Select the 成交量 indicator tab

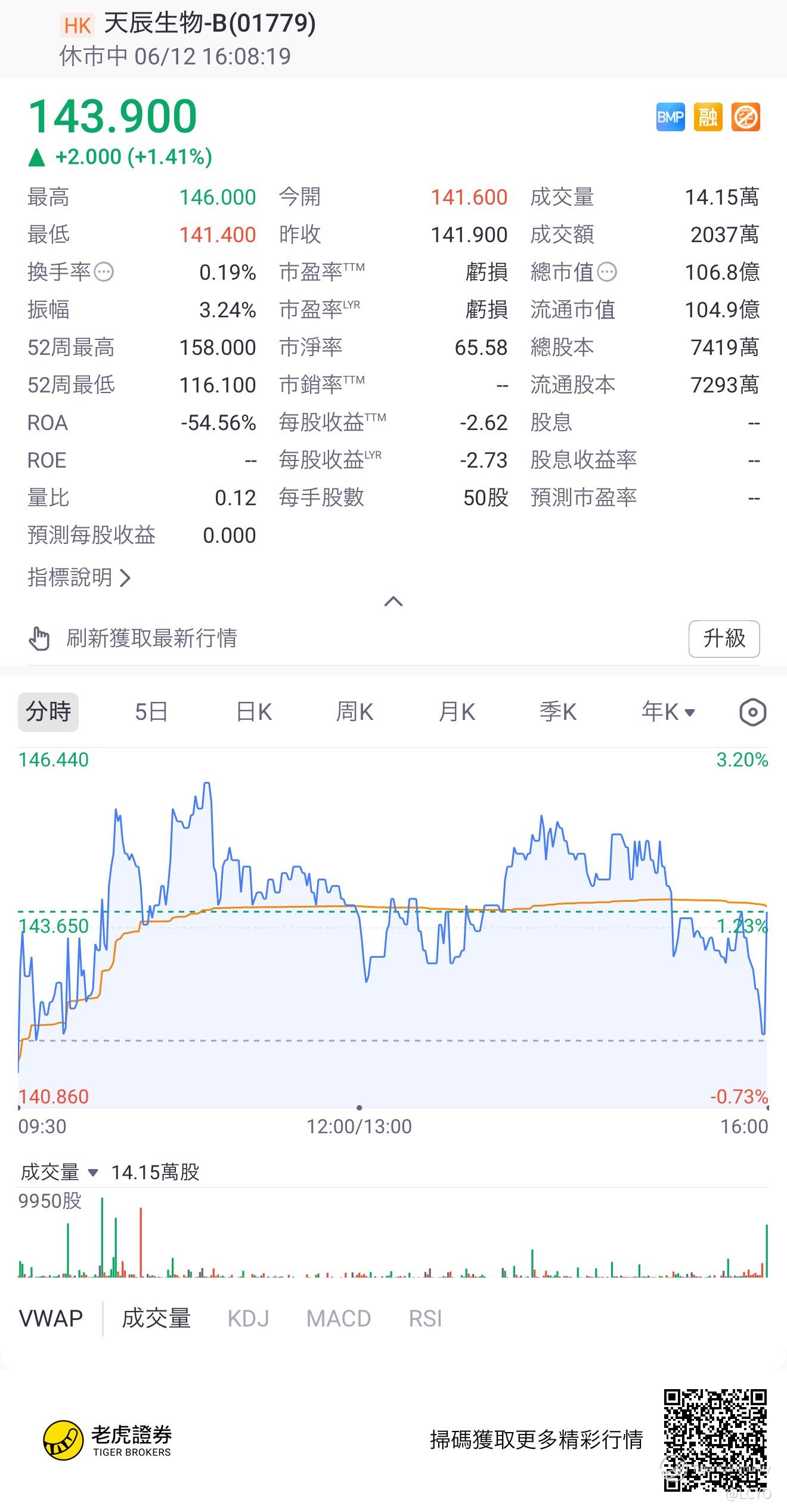156,1318
